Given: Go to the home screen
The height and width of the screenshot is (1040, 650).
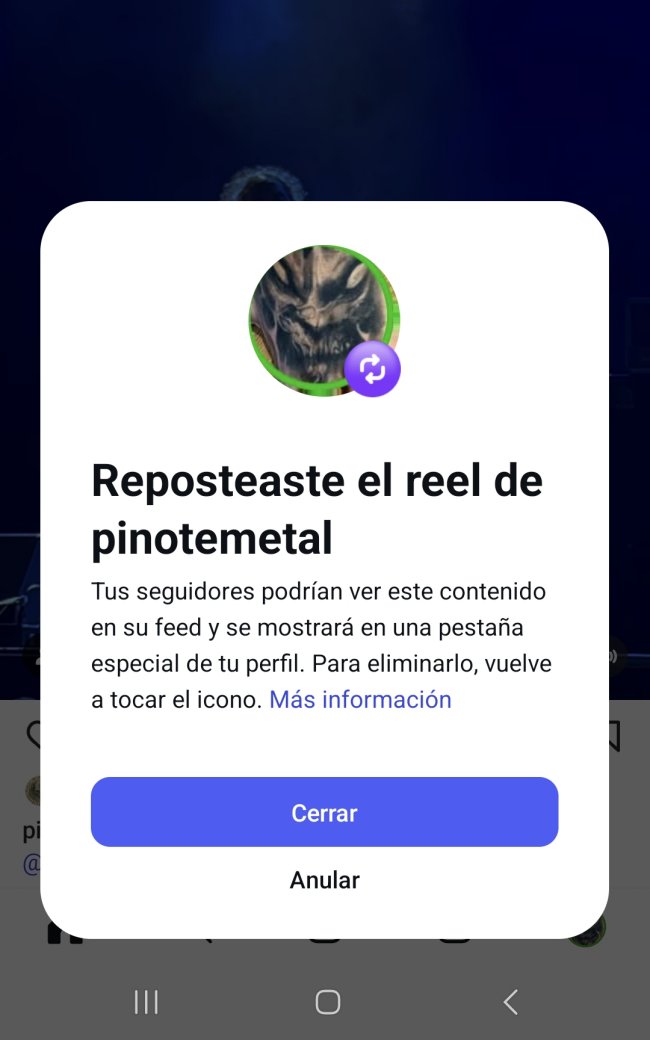Looking at the screenshot, I should pos(327,1002).
